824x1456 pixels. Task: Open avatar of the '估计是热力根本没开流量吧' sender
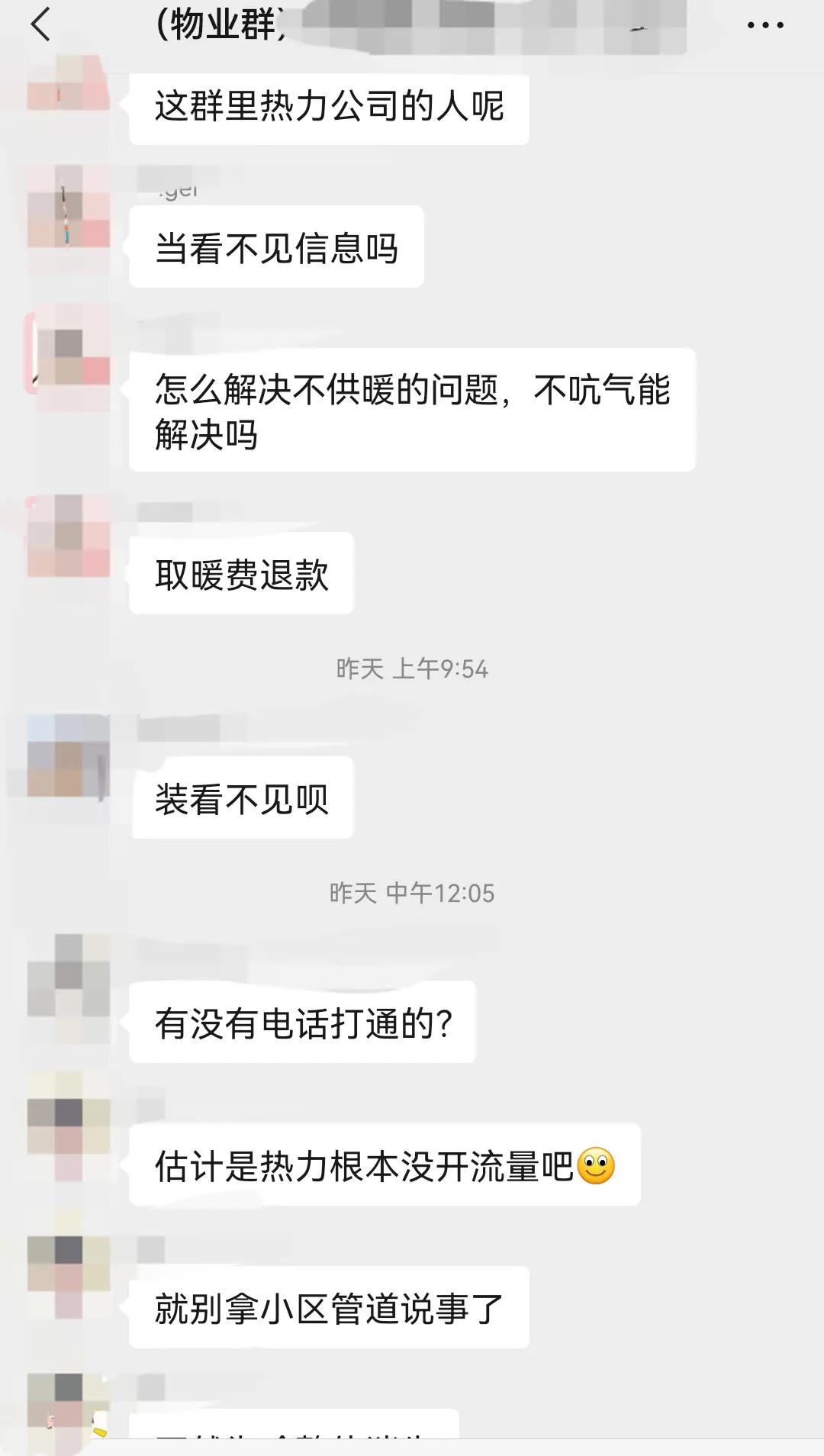coord(69,1122)
